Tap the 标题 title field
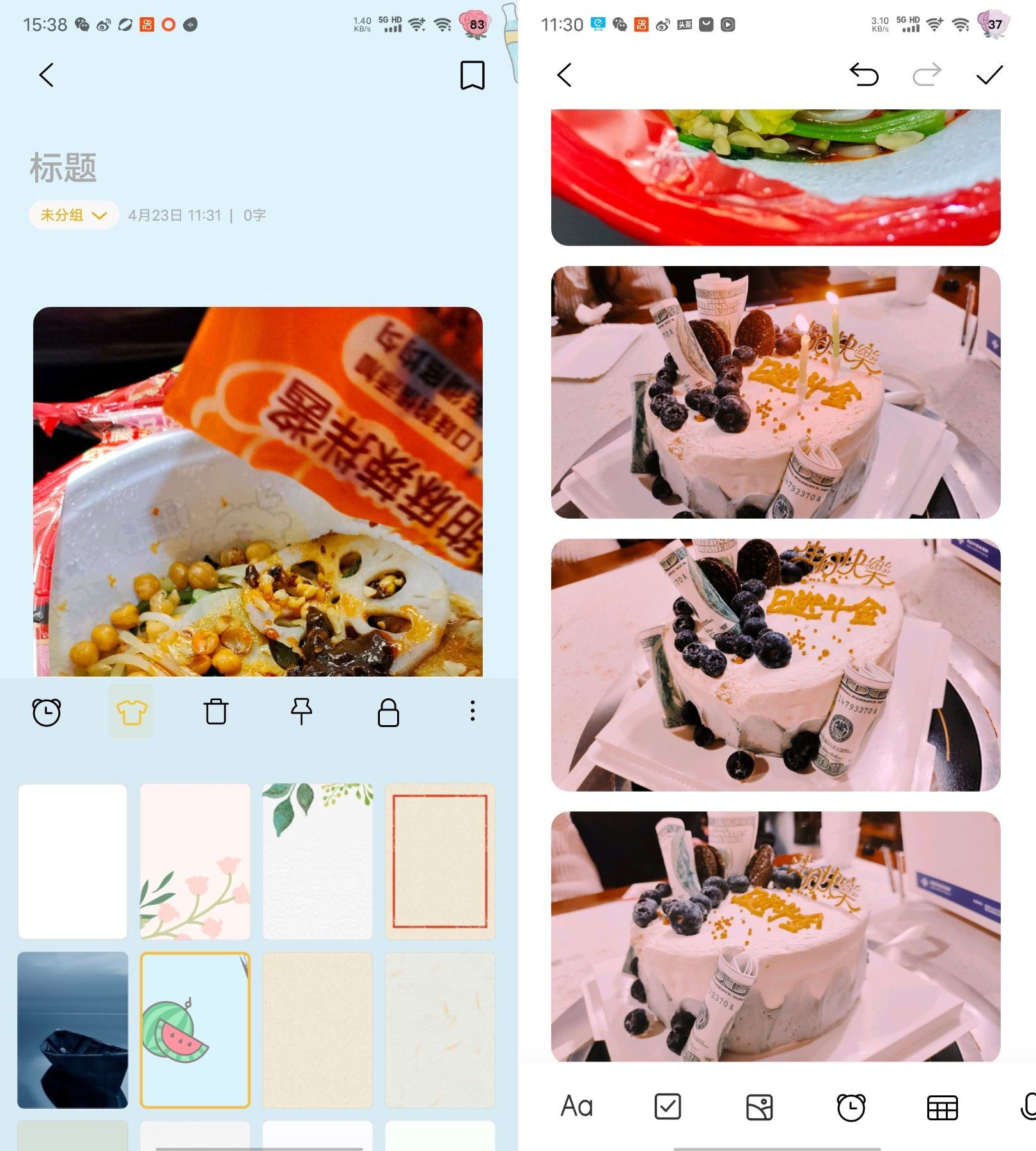 [63, 168]
